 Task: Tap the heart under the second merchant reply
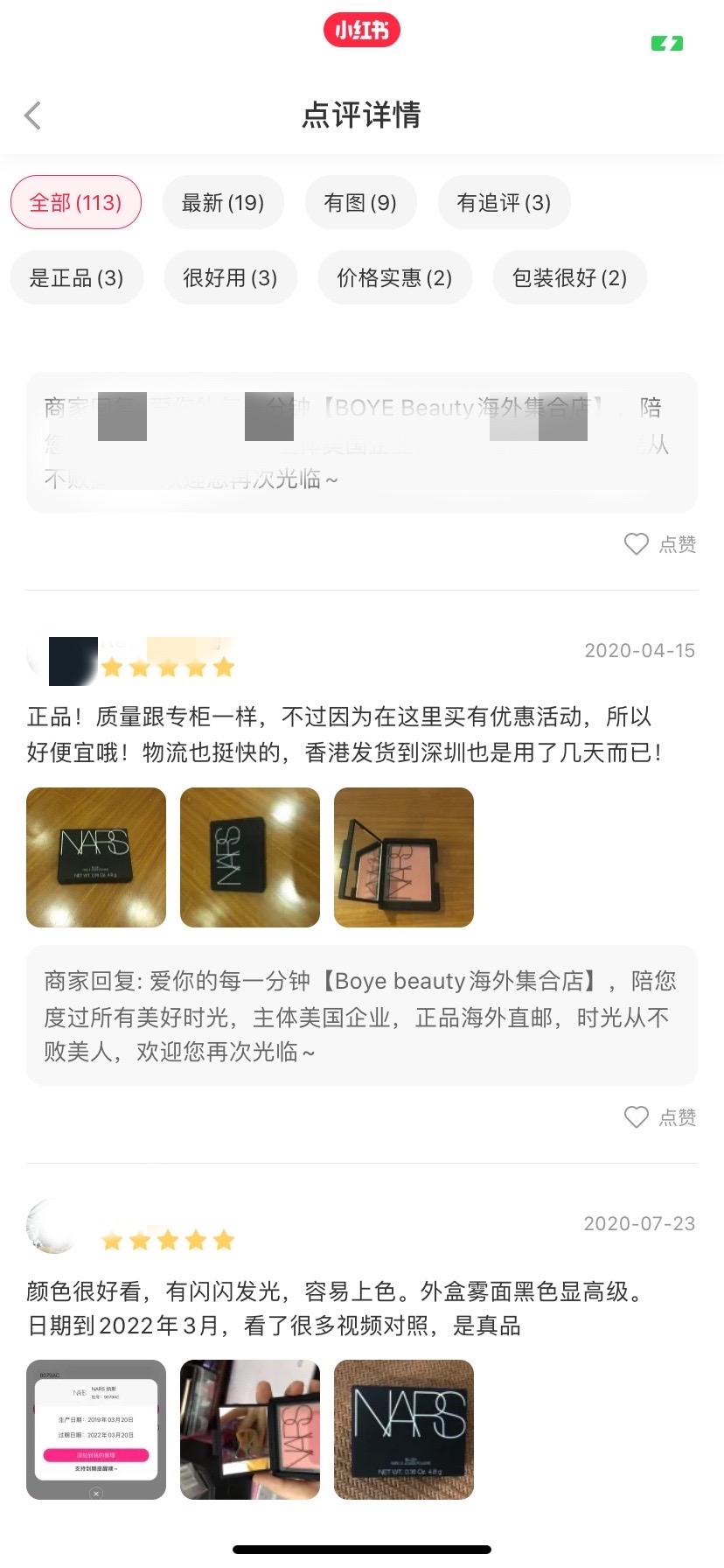pos(636,1116)
